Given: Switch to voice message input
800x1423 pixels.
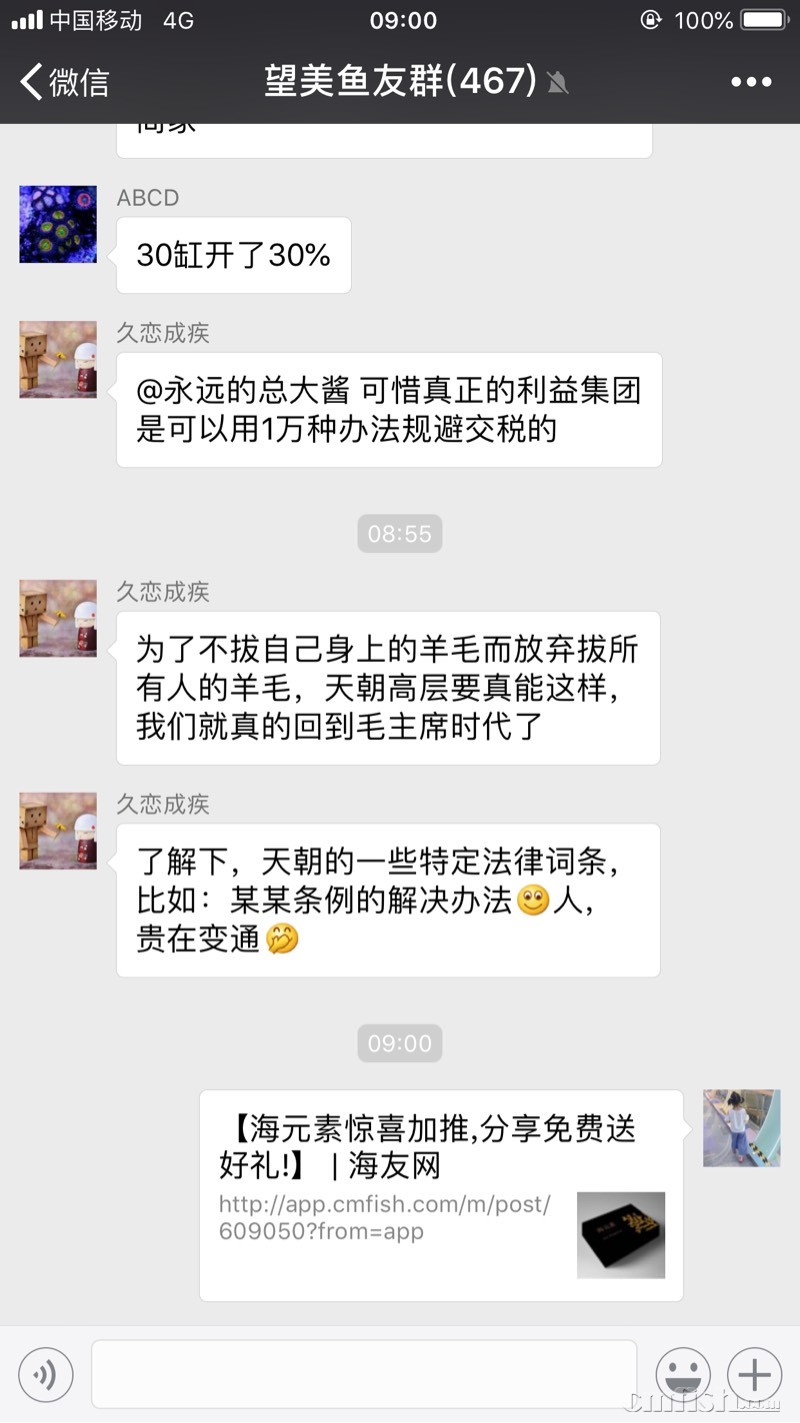Looking at the screenshot, I should click(46, 1375).
